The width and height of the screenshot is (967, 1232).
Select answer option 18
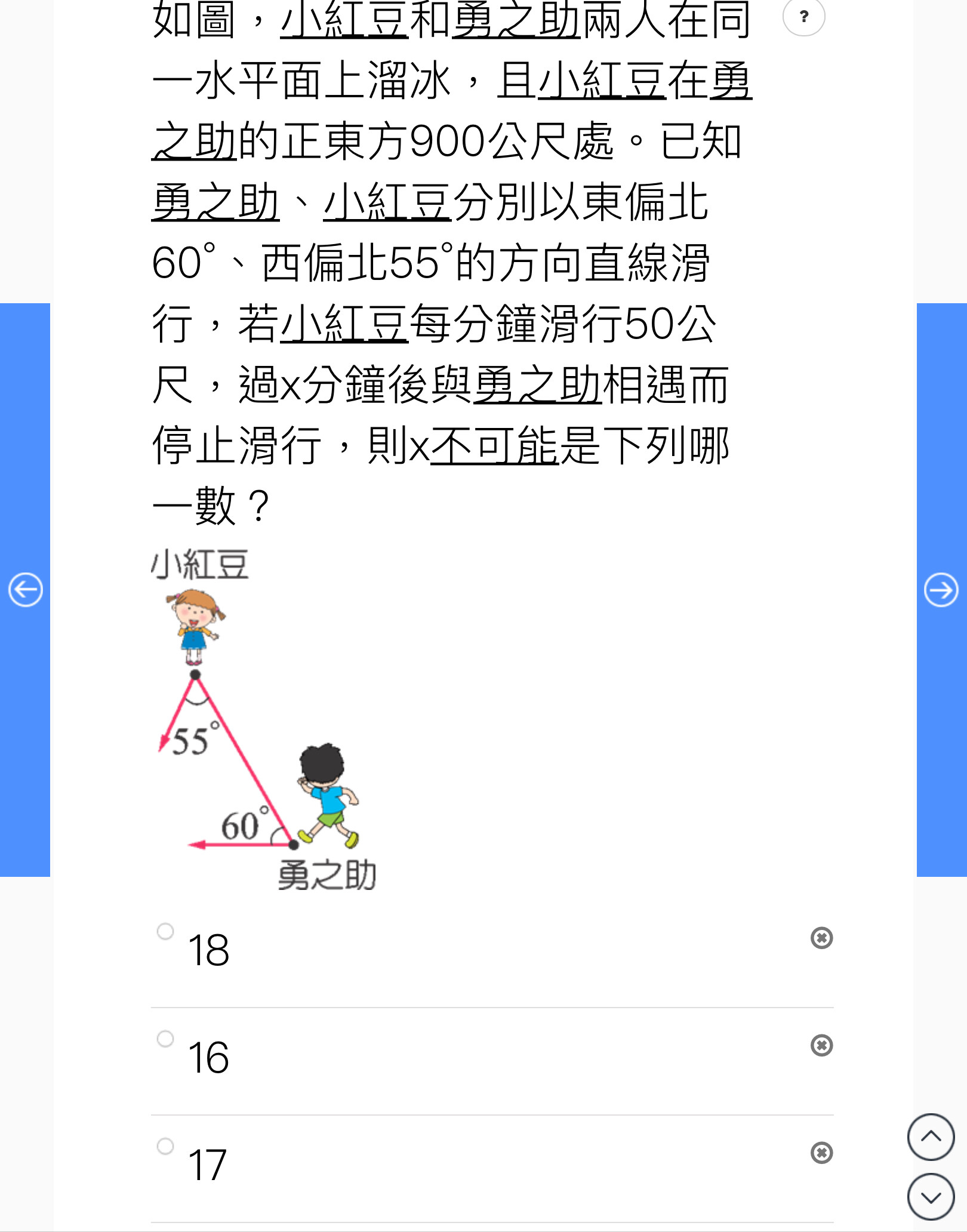[x=165, y=931]
